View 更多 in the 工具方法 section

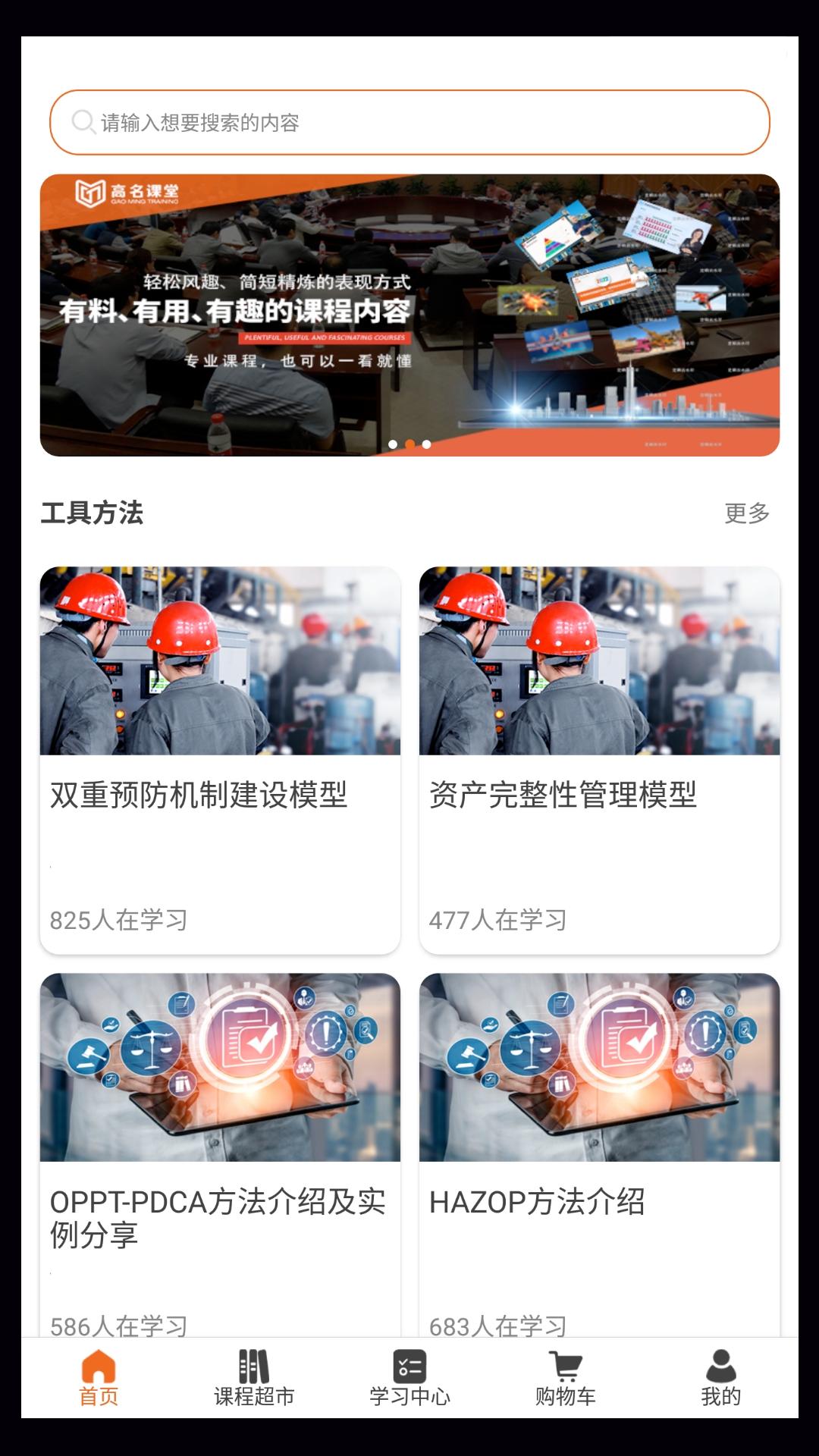tap(747, 513)
